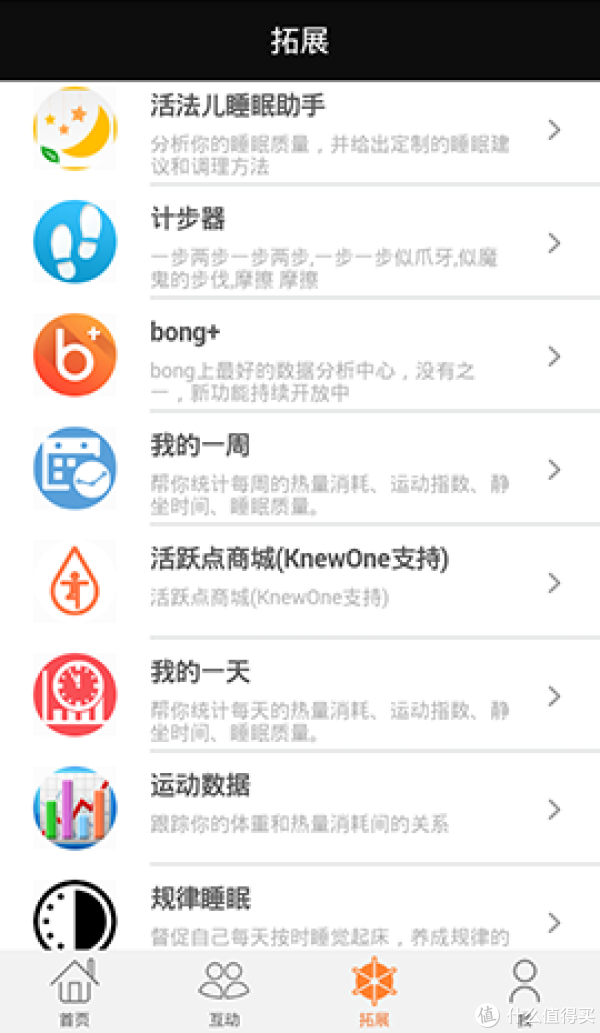Screen dimensions: 600x1033
Task: Switch to the 首页 home tab
Action: click(x=75, y=991)
